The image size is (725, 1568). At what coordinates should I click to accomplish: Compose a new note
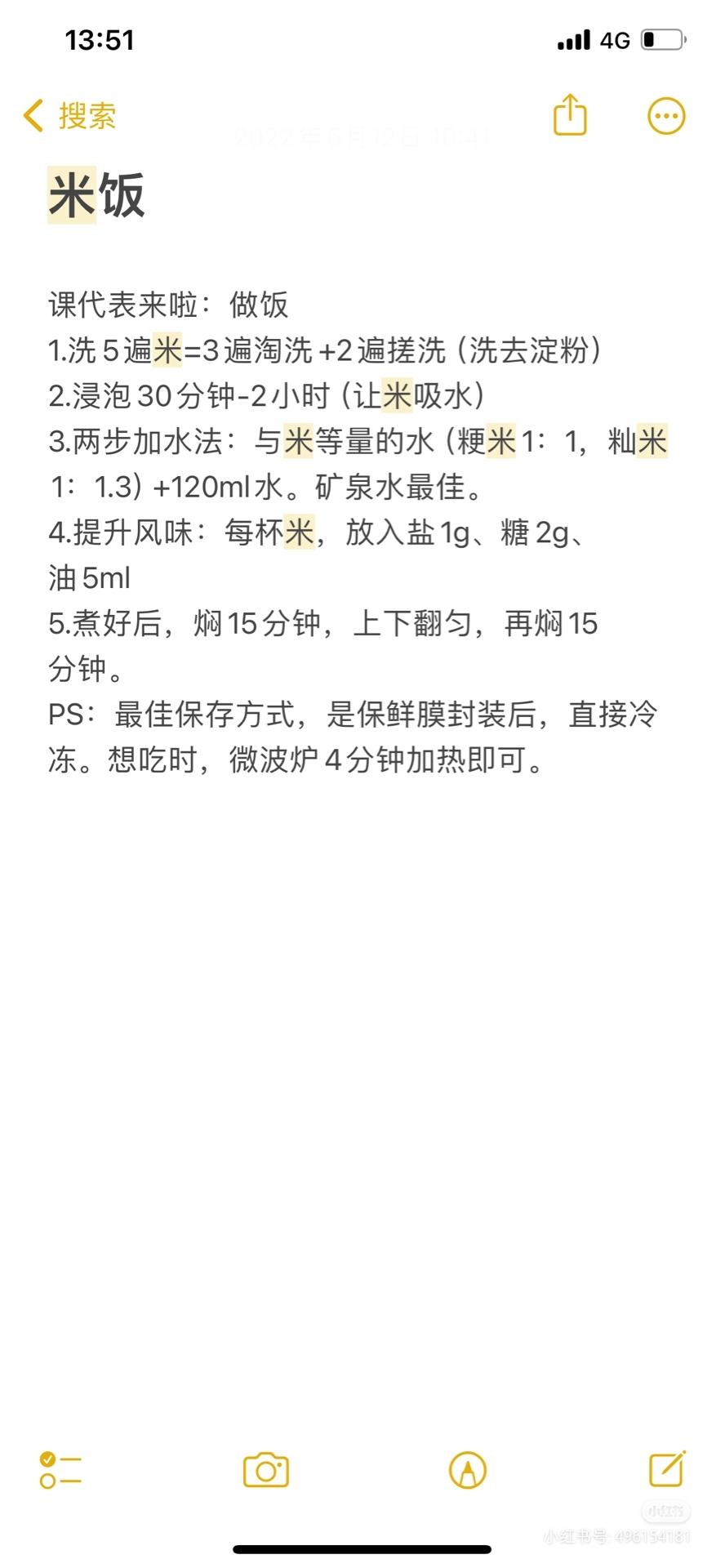tap(667, 1469)
